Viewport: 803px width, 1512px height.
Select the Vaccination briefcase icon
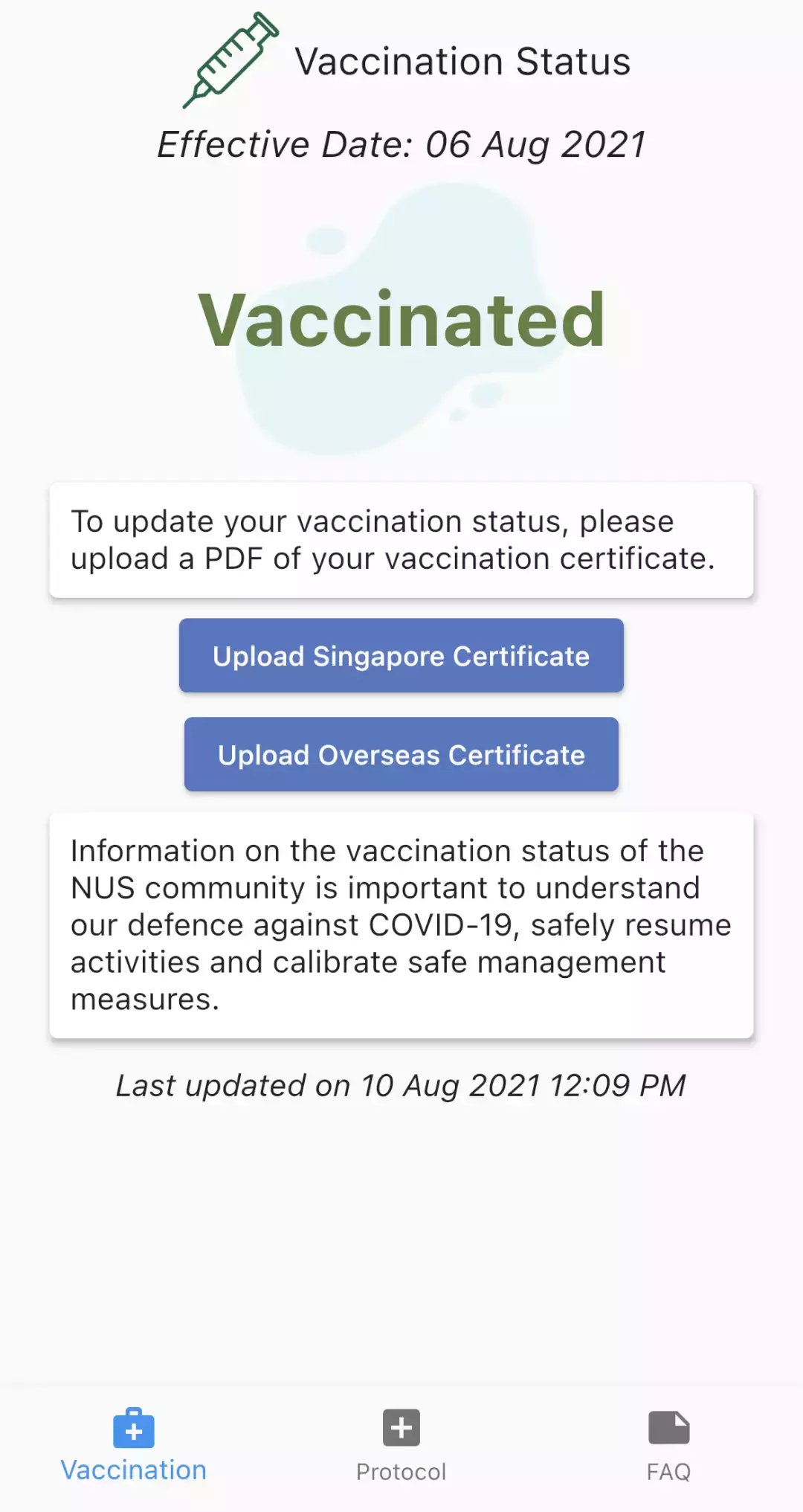[134, 1427]
